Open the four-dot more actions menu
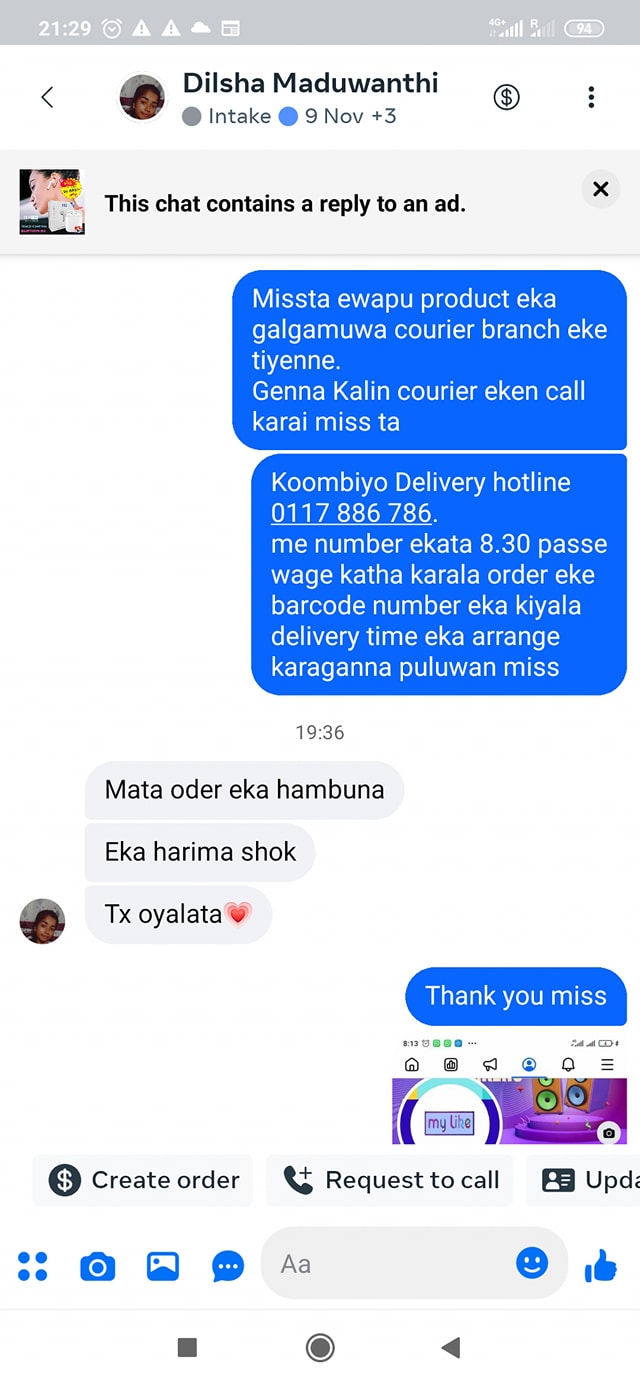640x1386 pixels. 33,1266
